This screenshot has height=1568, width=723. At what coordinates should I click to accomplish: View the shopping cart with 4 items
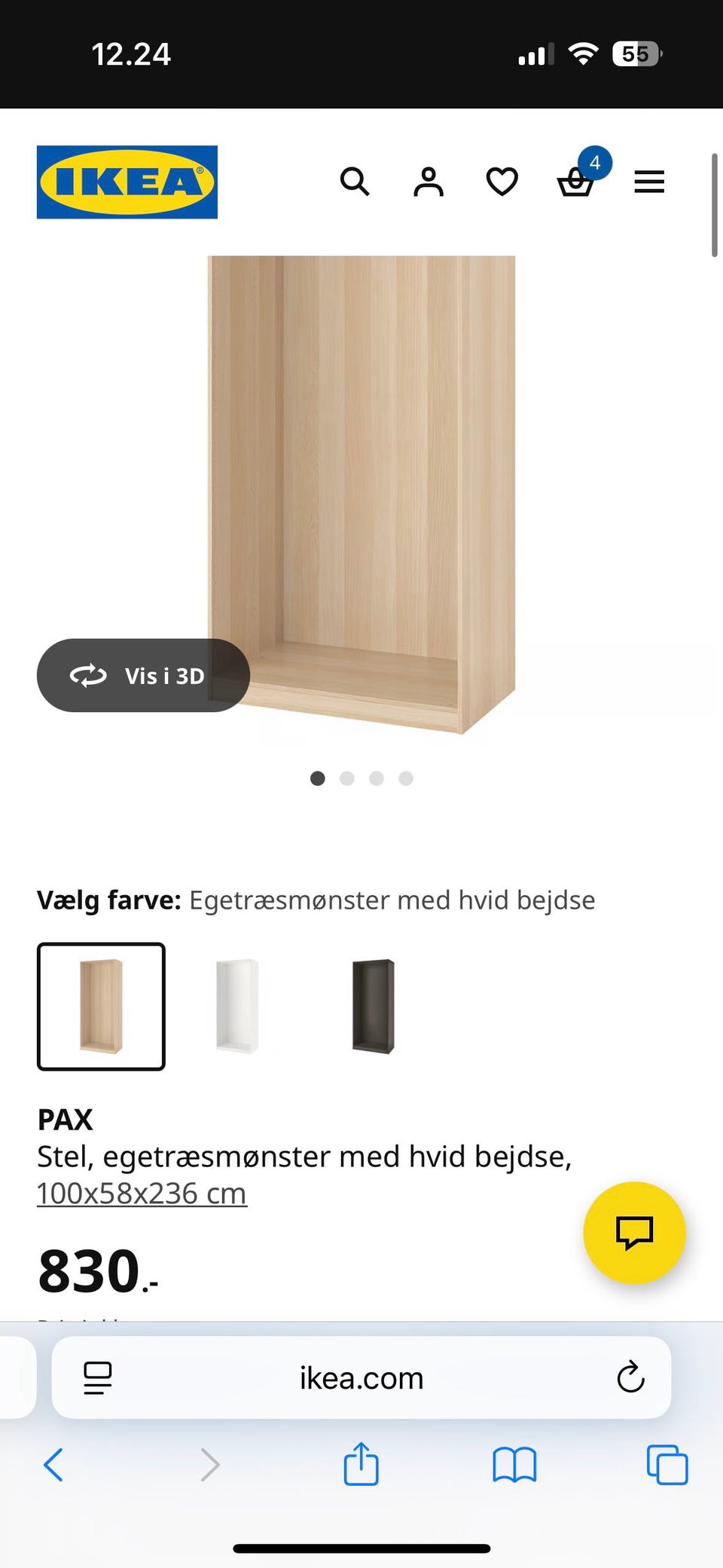576,182
